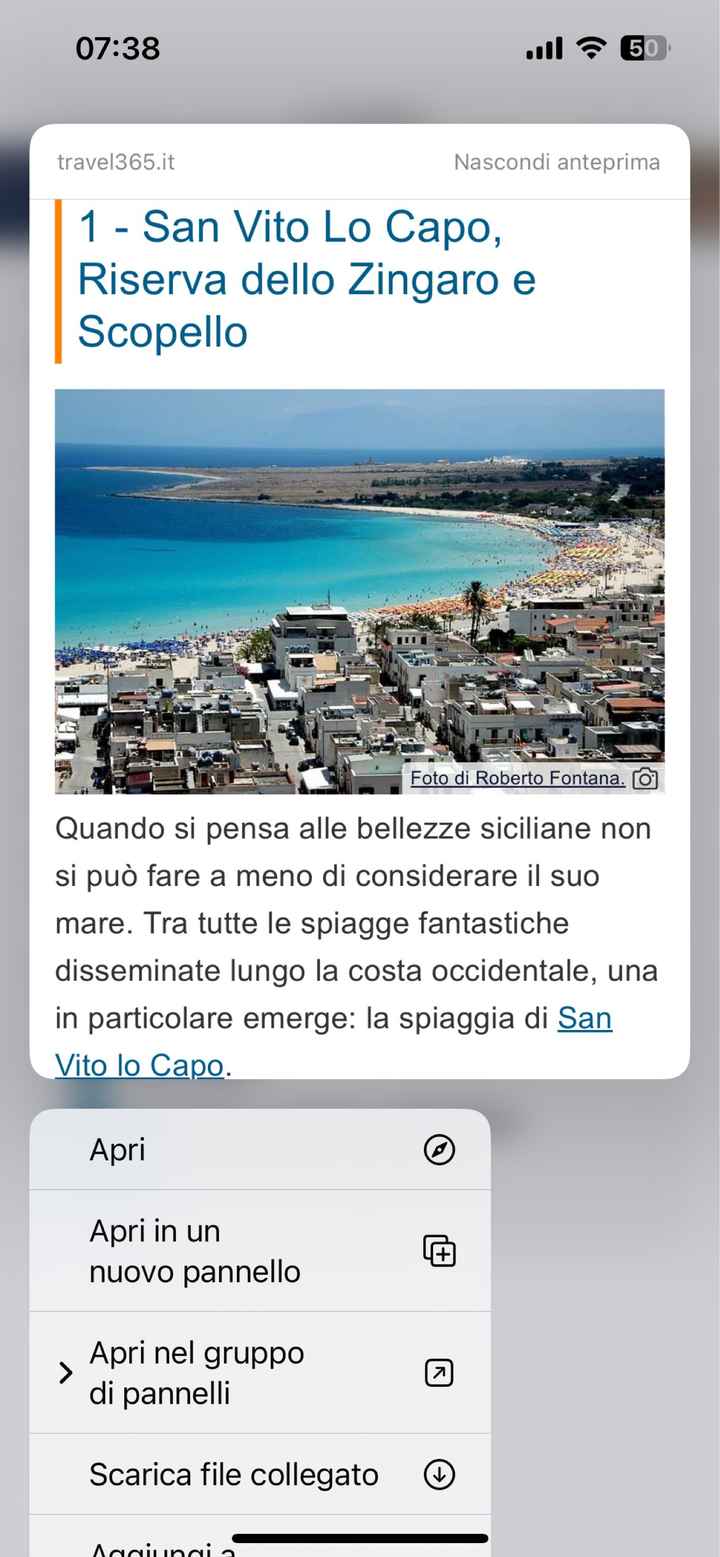
Task: Tap the San Vito Lo Capo beach photo
Action: pyautogui.click(x=360, y=592)
